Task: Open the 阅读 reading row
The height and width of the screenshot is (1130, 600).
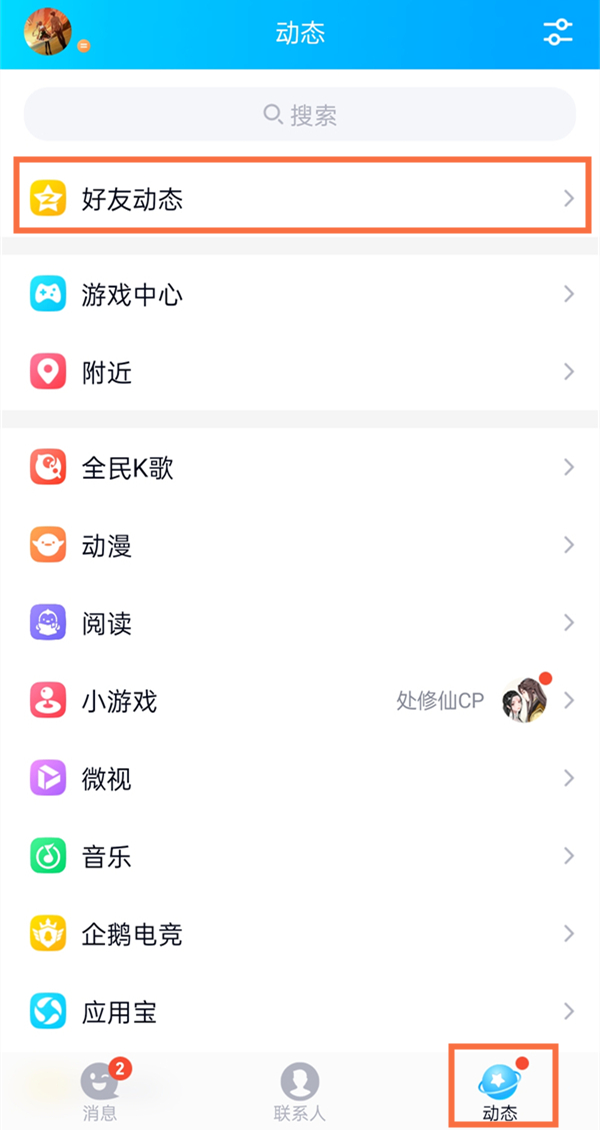Action: click(x=300, y=623)
